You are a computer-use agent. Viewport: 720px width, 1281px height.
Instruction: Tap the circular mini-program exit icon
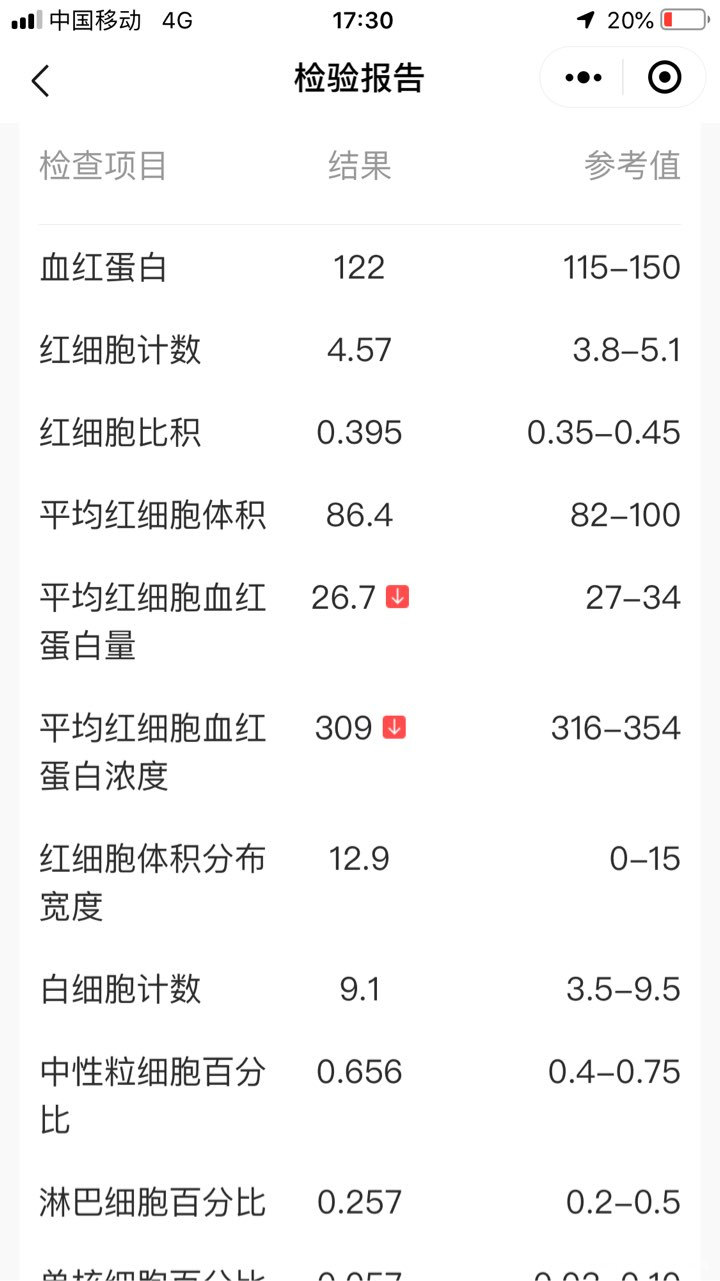tap(663, 77)
